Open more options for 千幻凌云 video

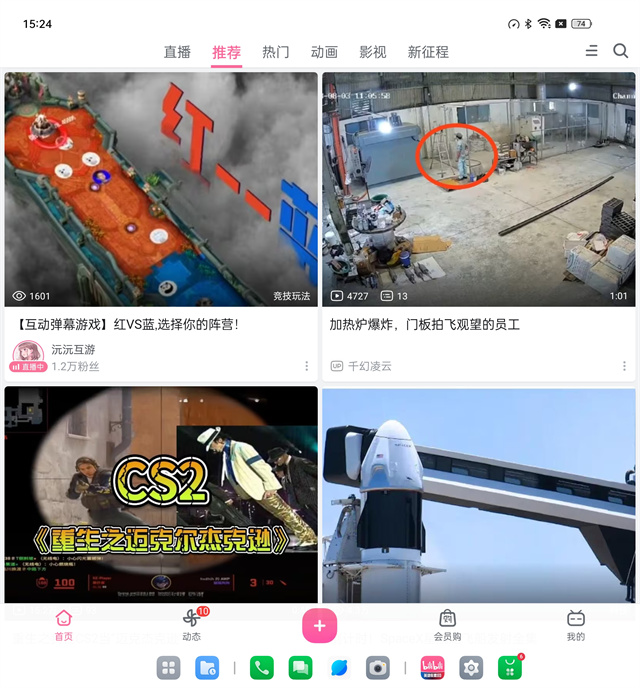pos(624,366)
